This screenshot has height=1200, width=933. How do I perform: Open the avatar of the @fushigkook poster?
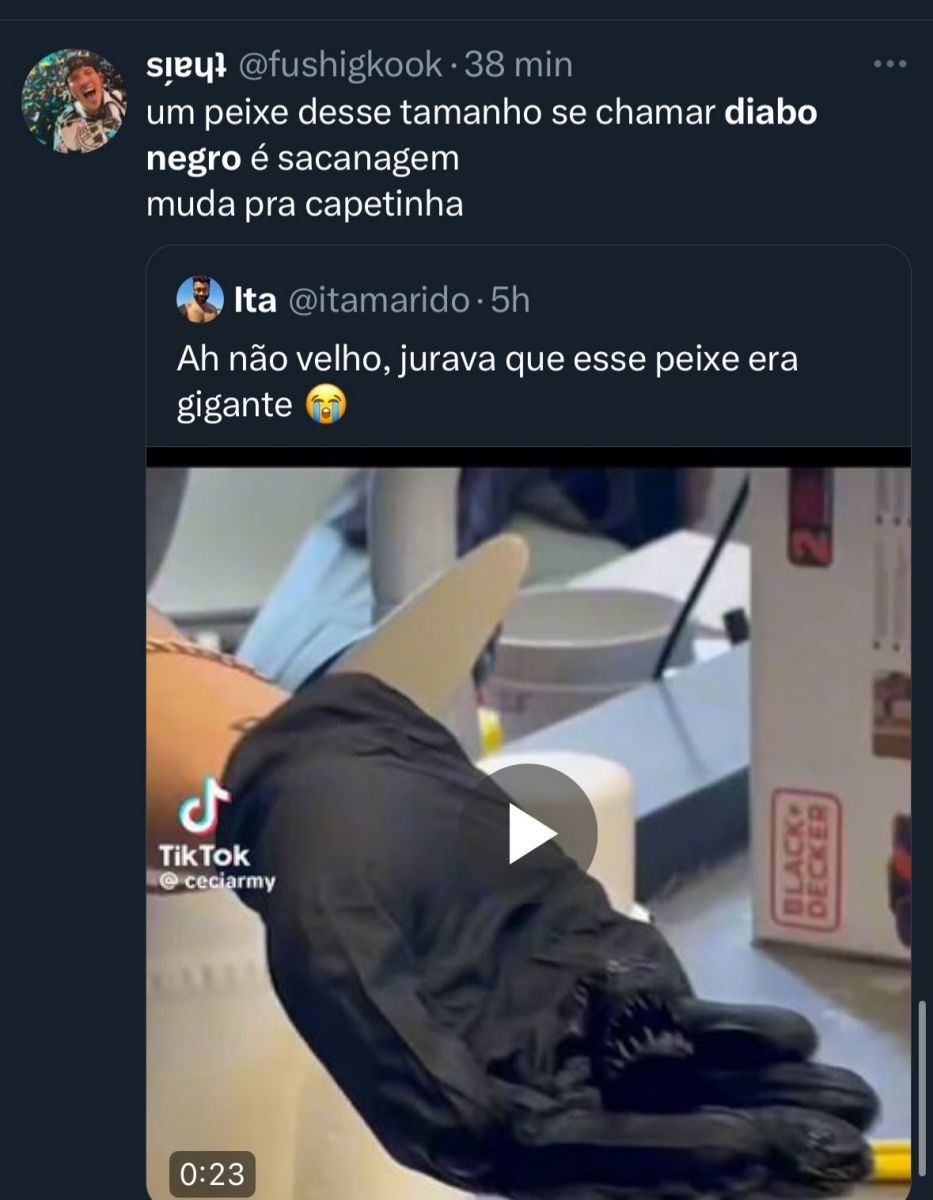[74, 101]
